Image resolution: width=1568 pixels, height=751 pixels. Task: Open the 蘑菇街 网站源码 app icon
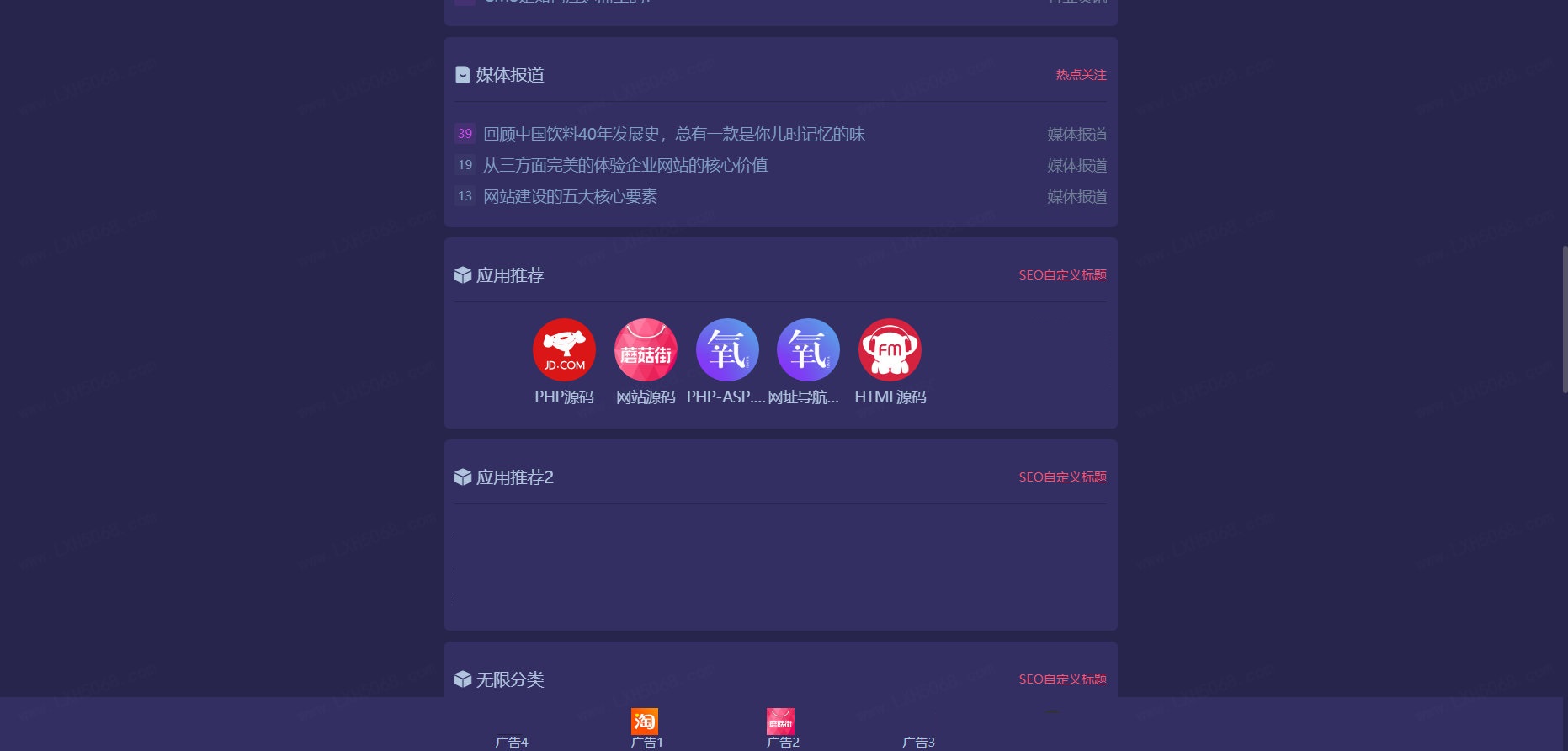pos(646,350)
